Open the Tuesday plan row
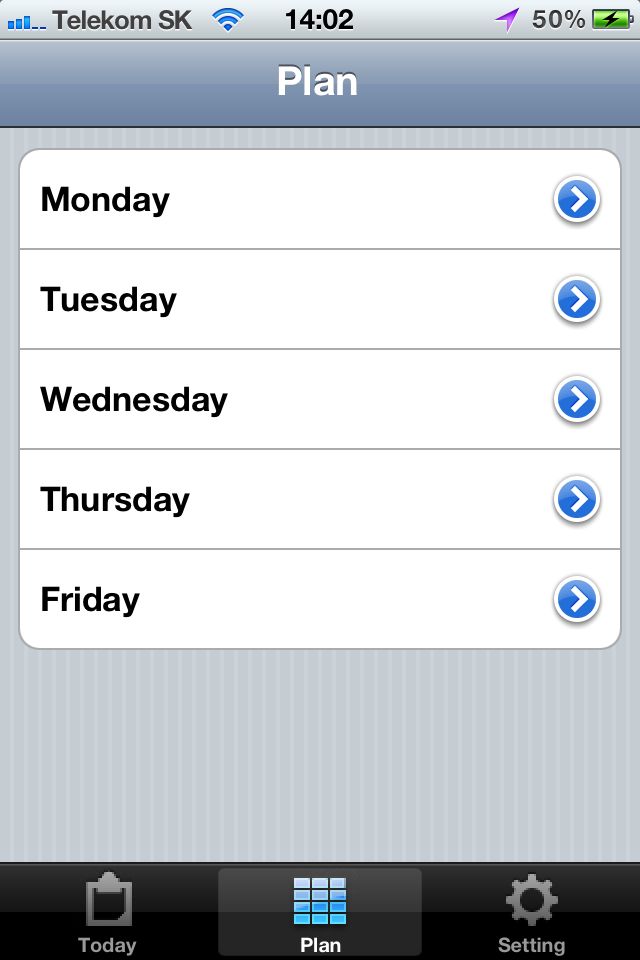Image resolution: width=640 pixels, height=960 pixels. (320, 300)
